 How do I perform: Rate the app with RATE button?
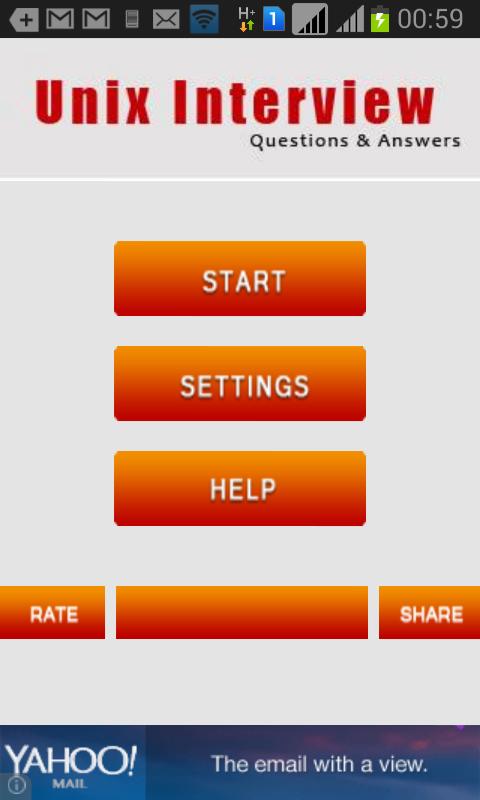click(x=53, y=612)
